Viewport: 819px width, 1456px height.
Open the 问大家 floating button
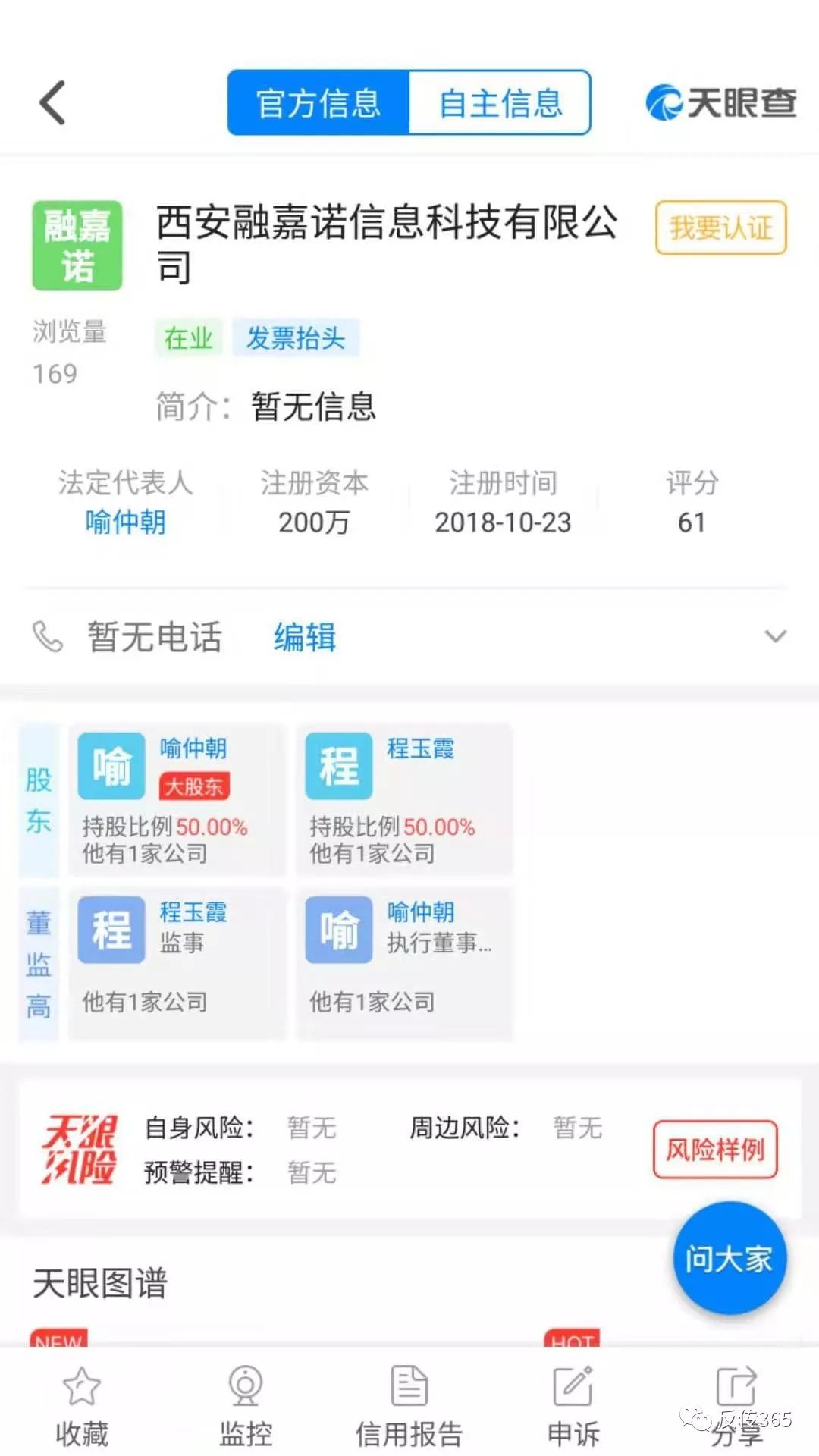(x=730, y=1259)
